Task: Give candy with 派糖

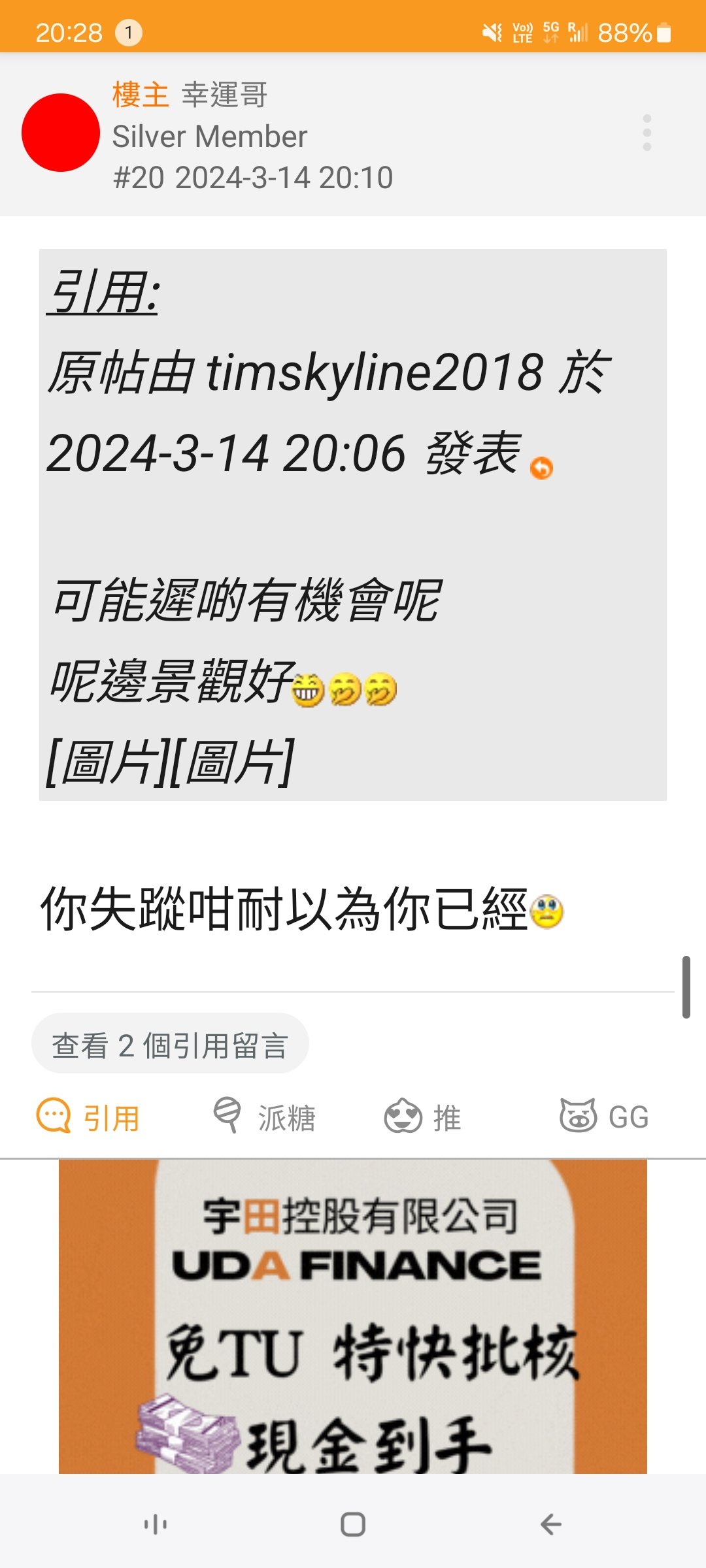Action: (265, 1117)
